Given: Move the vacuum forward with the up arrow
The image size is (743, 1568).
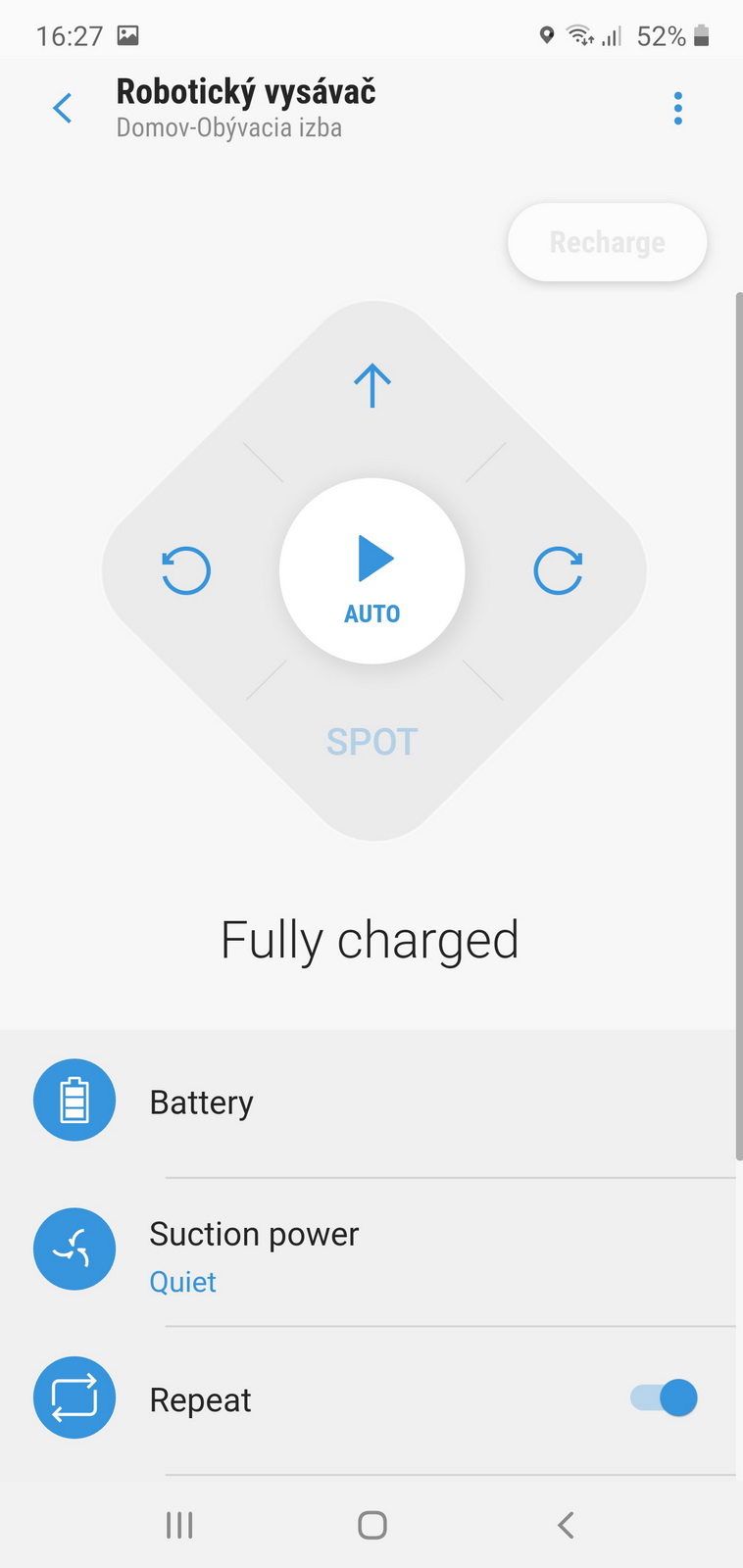Looking at the screenshot, I should point(372,386).
